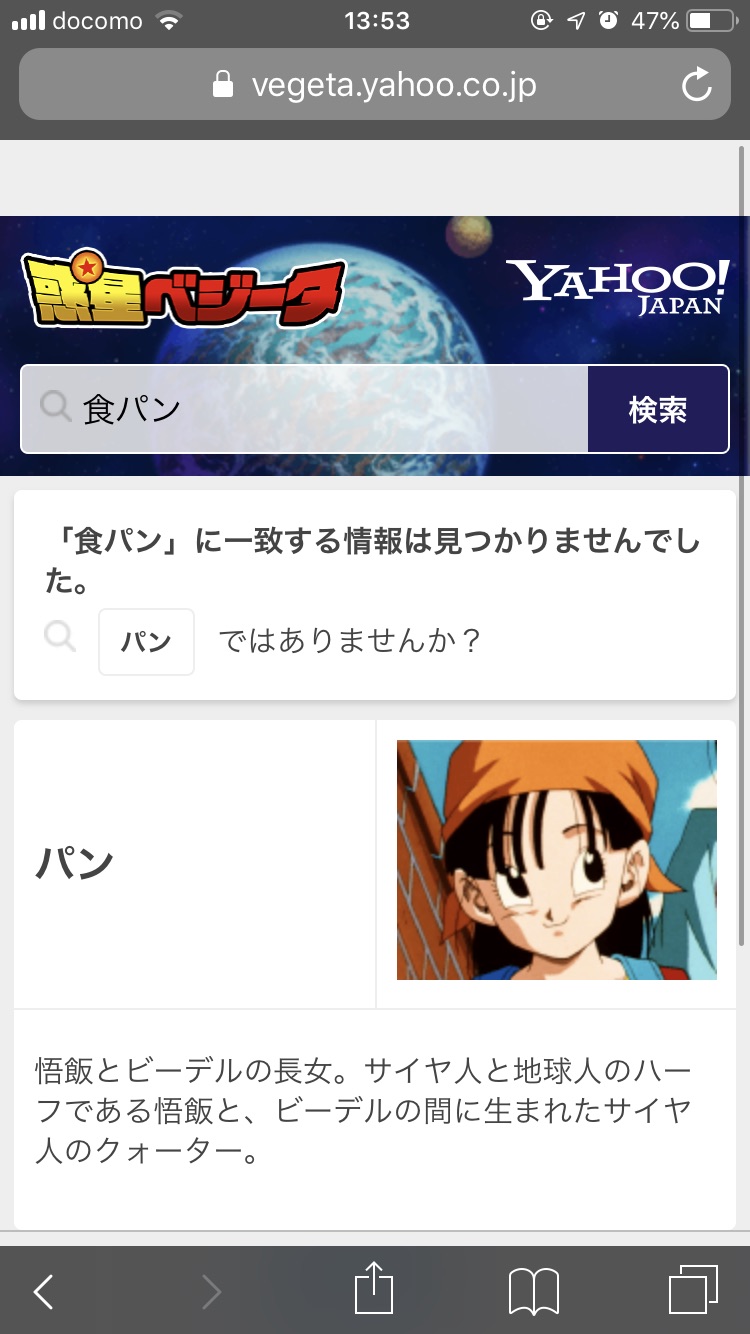The height and width of the screenshot is (1334, 750).
Task: Reload the page
Action: (696, 85)
